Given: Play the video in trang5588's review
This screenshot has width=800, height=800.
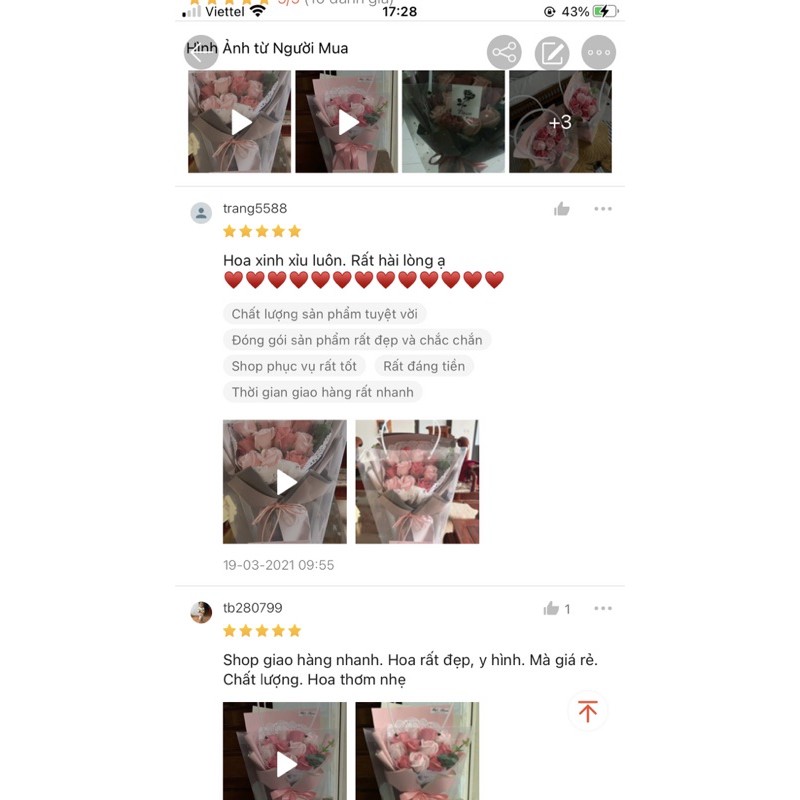Looking at the screenshot, I should point(285,482).
